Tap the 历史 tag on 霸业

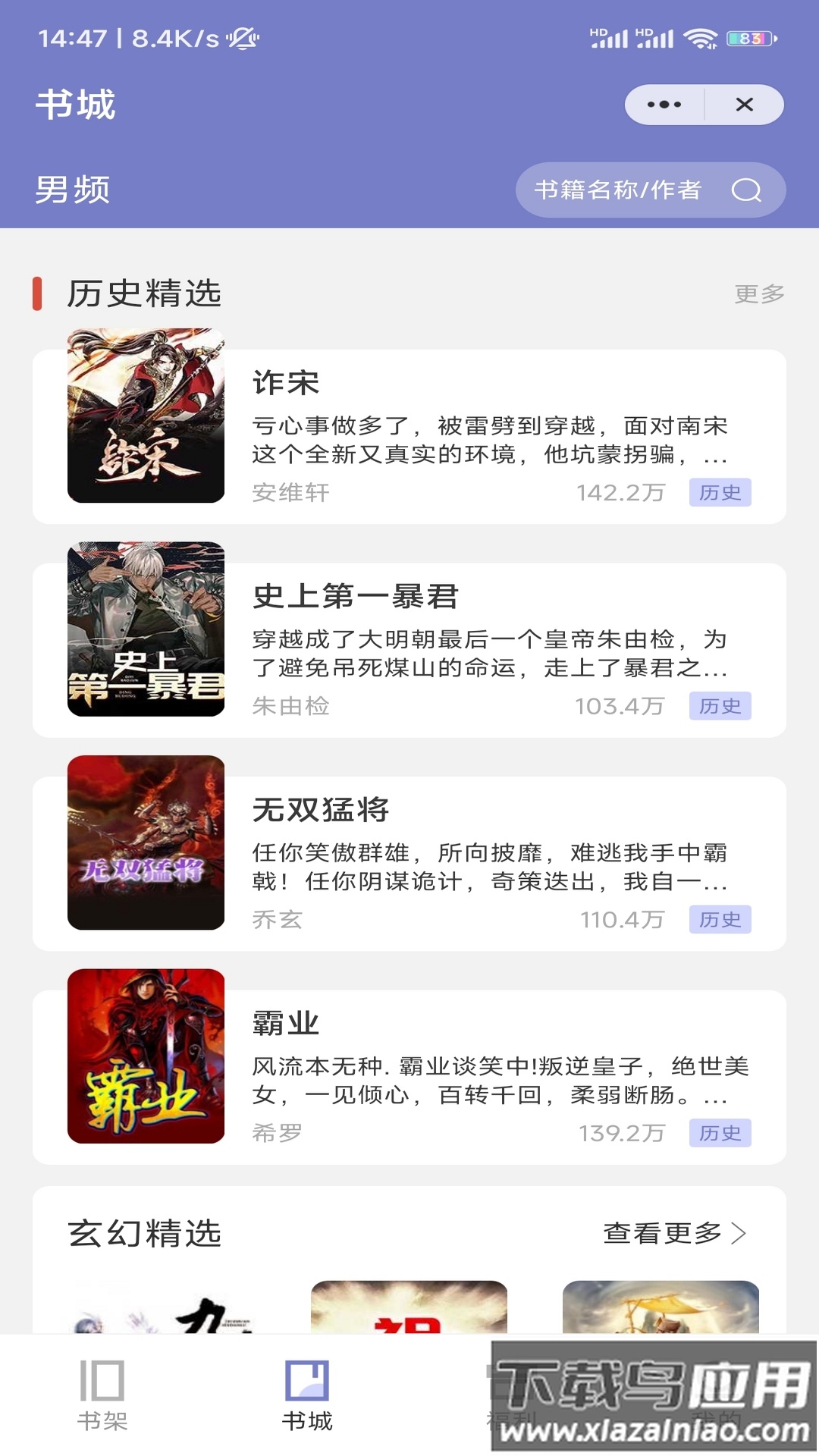pos(720,1134)
